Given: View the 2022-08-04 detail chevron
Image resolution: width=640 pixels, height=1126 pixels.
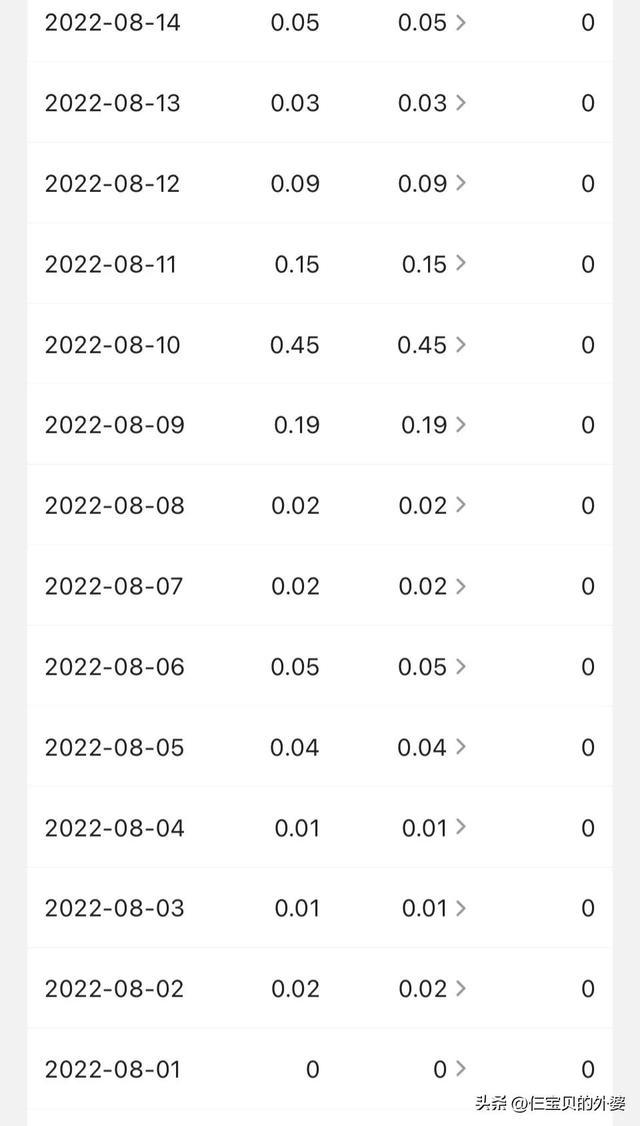Looking at the screenshot, I should click(460, 828).
